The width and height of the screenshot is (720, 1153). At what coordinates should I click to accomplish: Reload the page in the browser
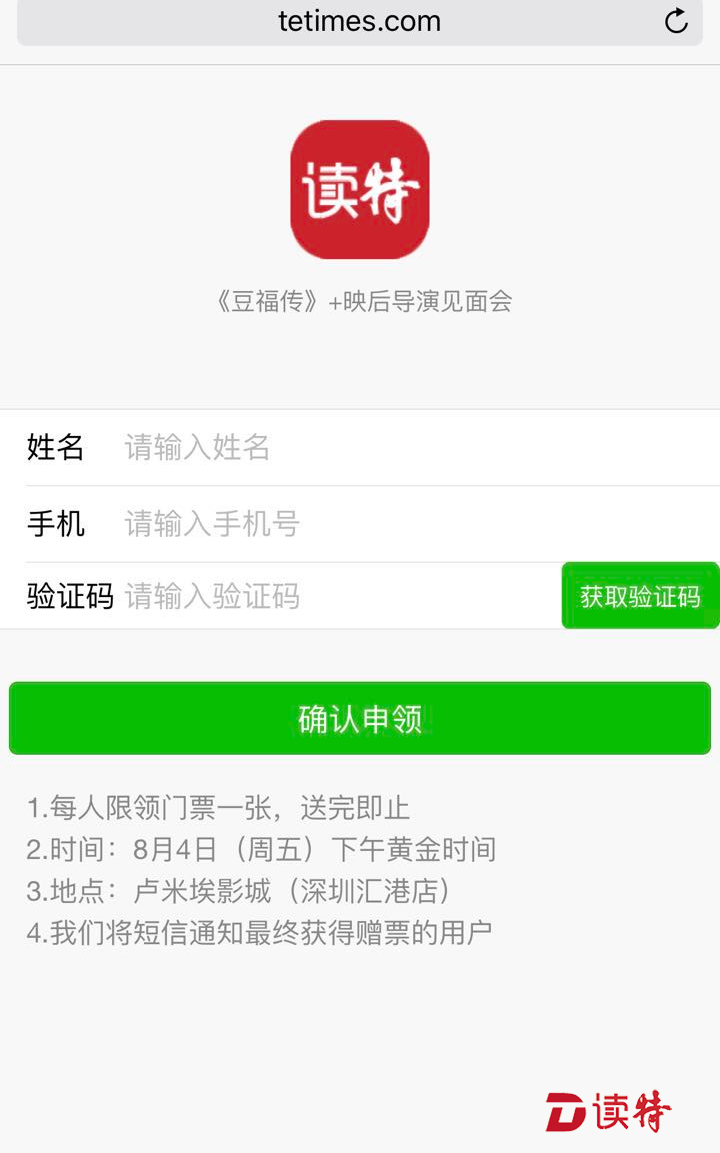[x=677, y=21]
